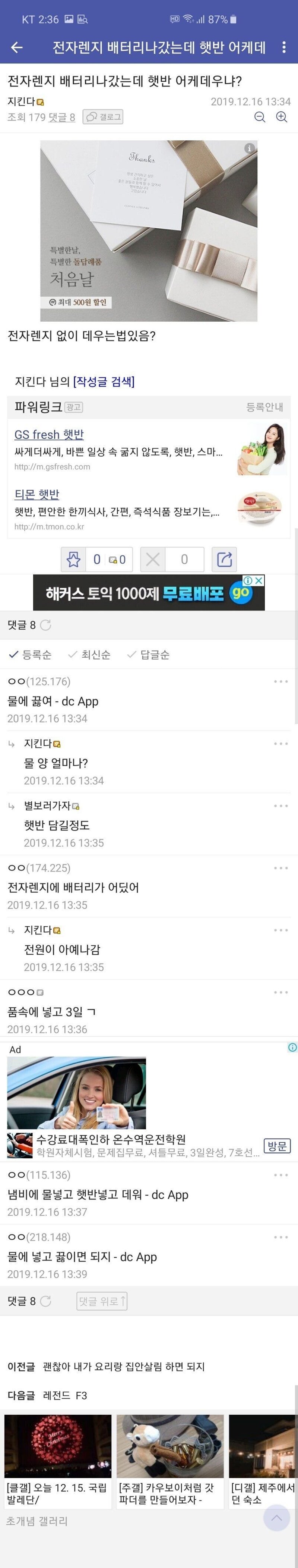The image size is (298, 1568).
Task: Open next post 레전드 F3
Action: coord(65,1395)
